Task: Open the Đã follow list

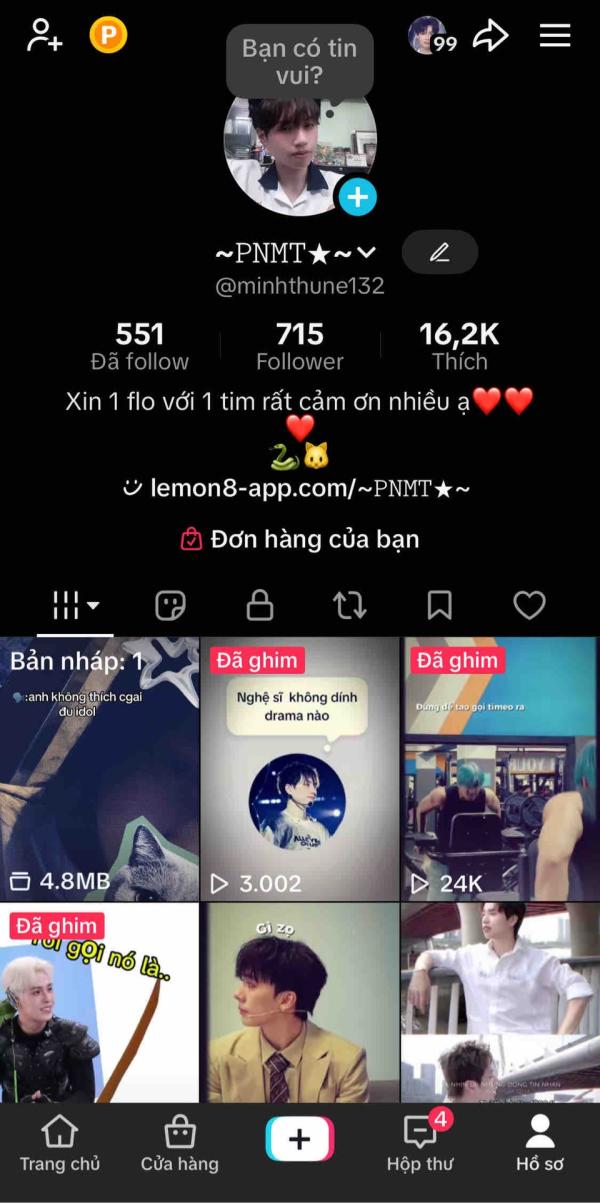Action: 140,346
